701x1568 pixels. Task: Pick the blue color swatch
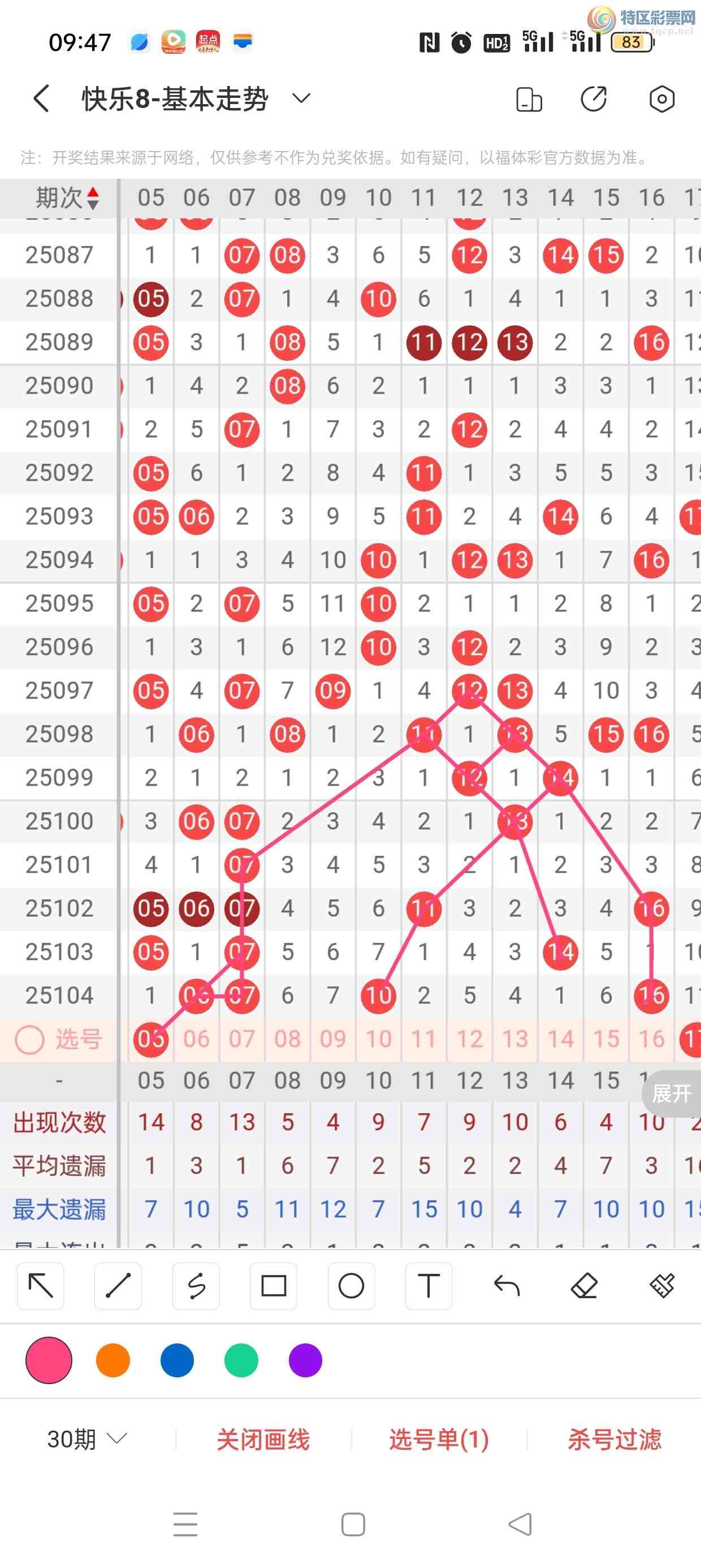pyautogui.click(x=177, y=1360)
